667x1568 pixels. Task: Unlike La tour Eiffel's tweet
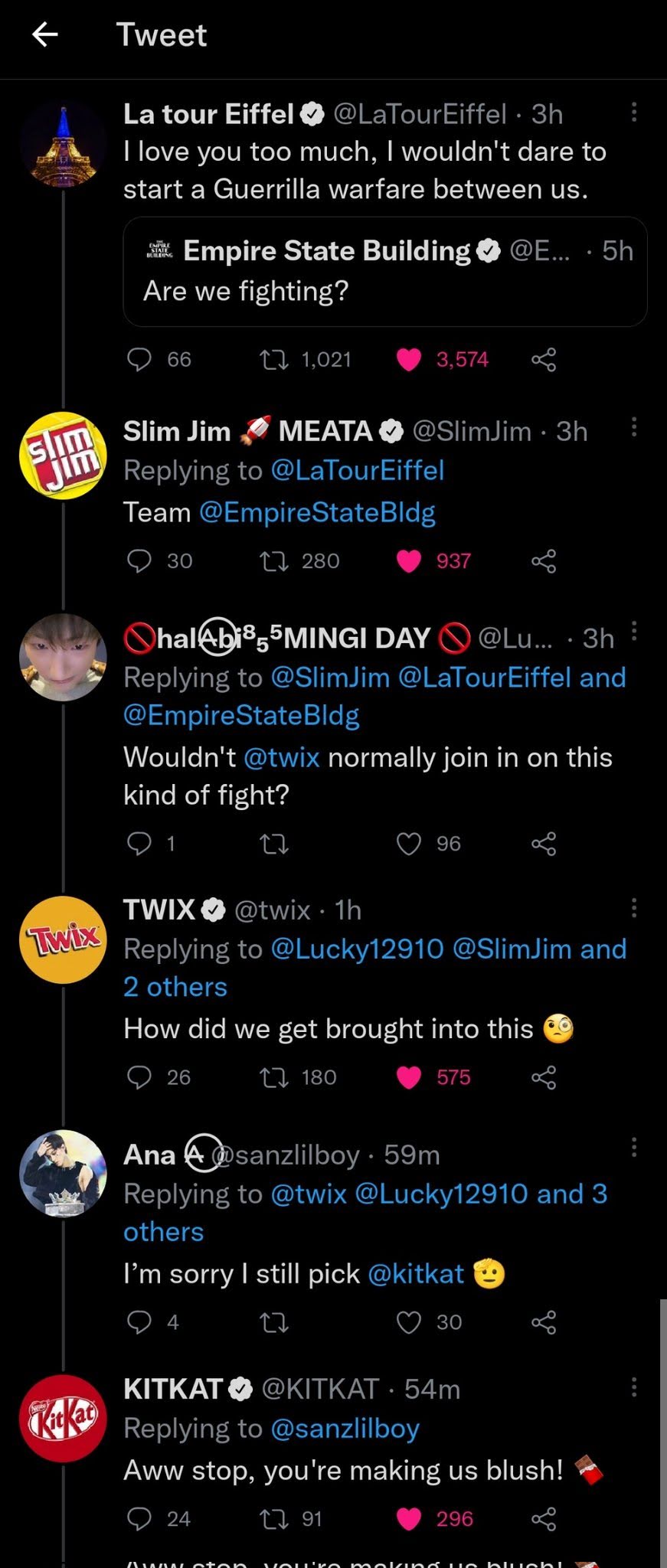point(409,359)
